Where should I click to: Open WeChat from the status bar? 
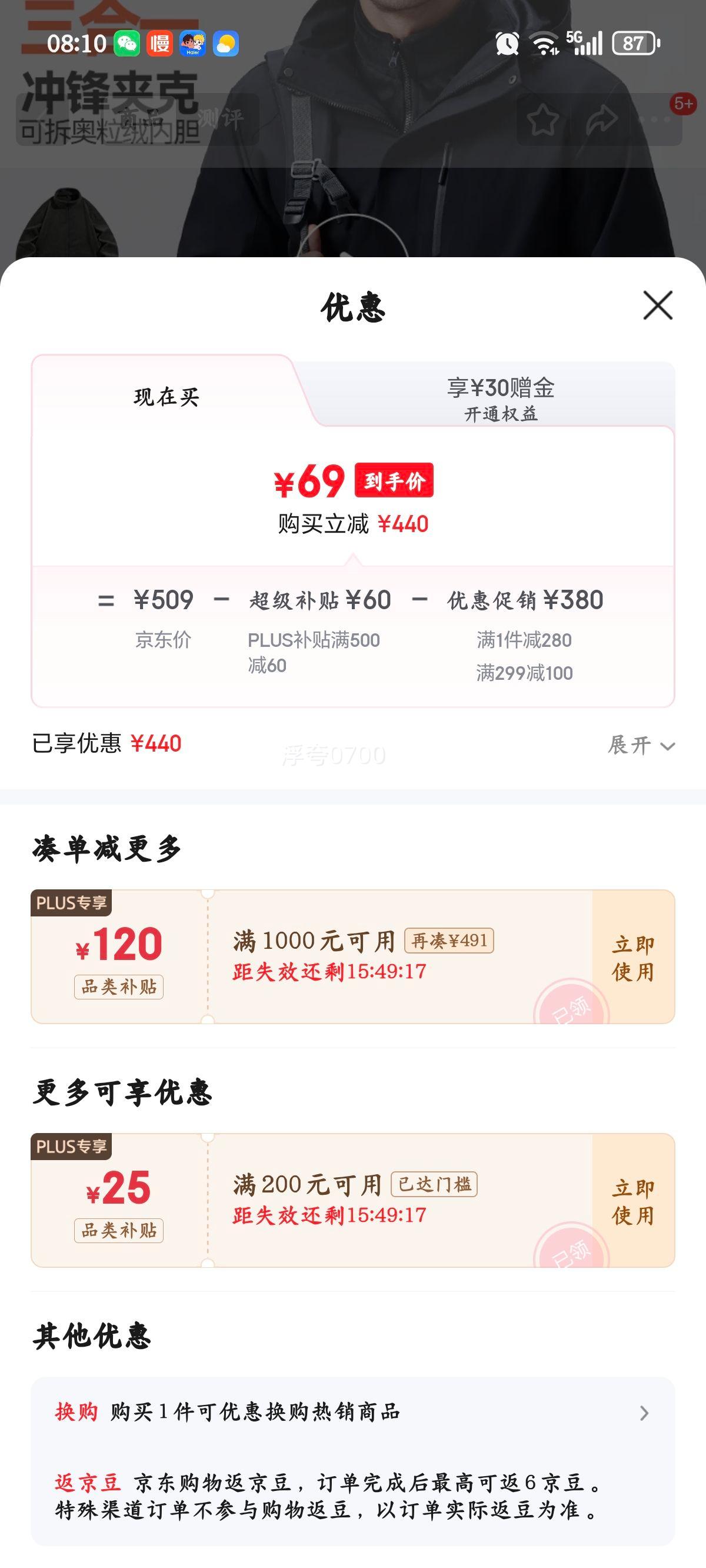click(127, 44)
